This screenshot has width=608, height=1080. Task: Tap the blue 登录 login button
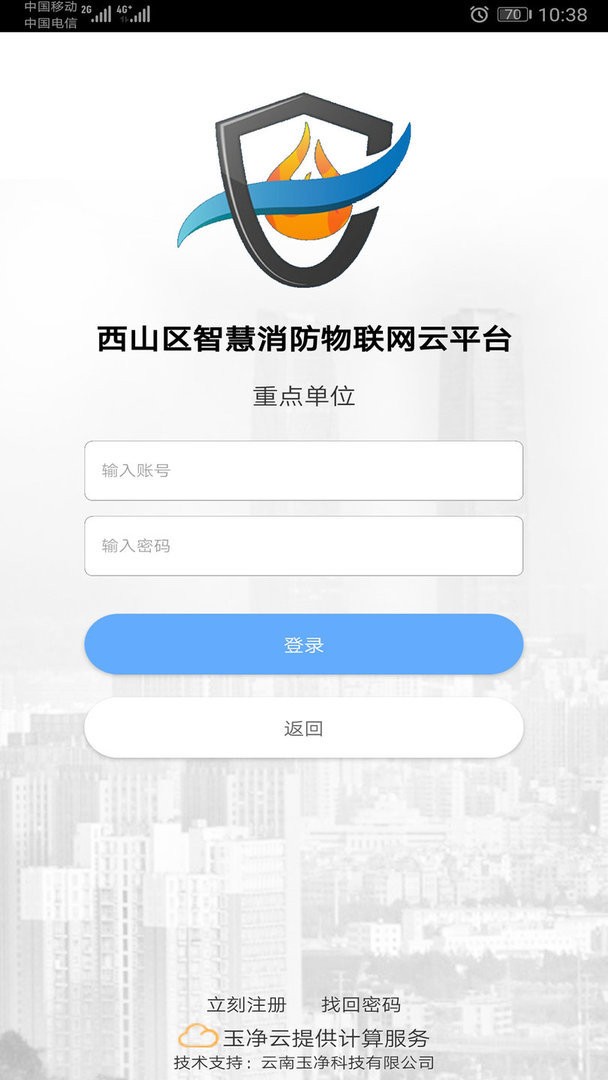pyautogui.click(x=303, y=645)
